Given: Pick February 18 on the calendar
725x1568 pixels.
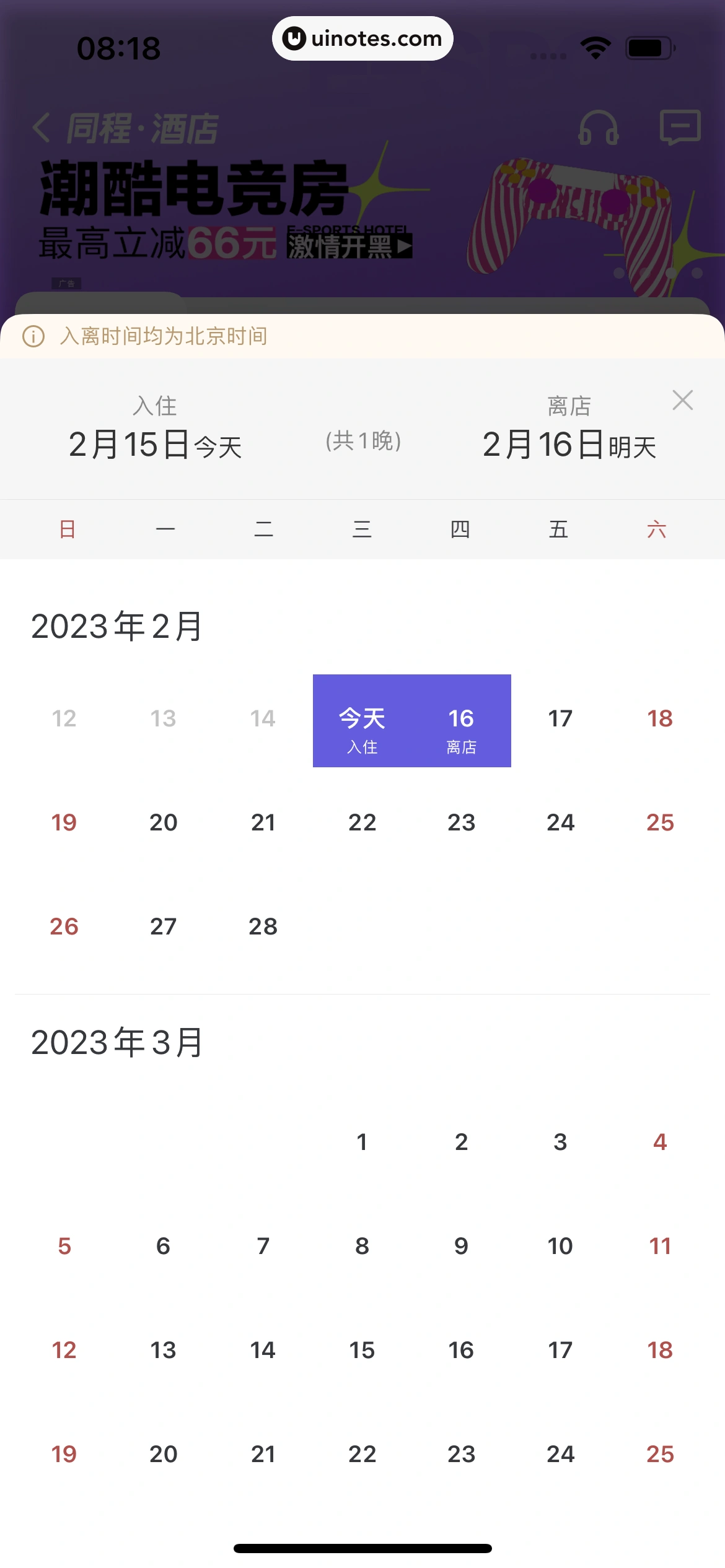Looking at the screenshot, I should pos(660,719).
